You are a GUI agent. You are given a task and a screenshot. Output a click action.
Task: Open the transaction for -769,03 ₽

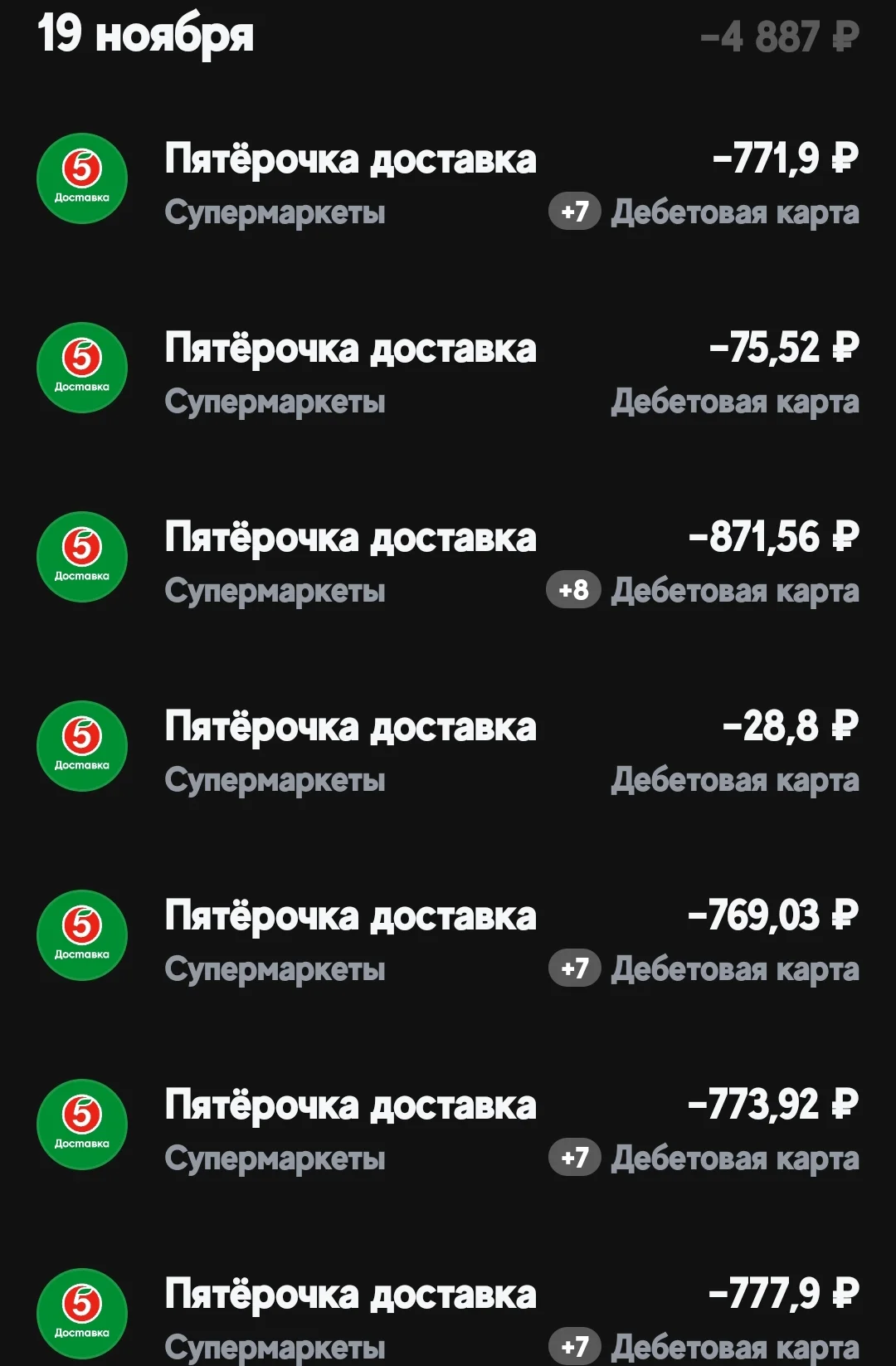click(448, 936)
